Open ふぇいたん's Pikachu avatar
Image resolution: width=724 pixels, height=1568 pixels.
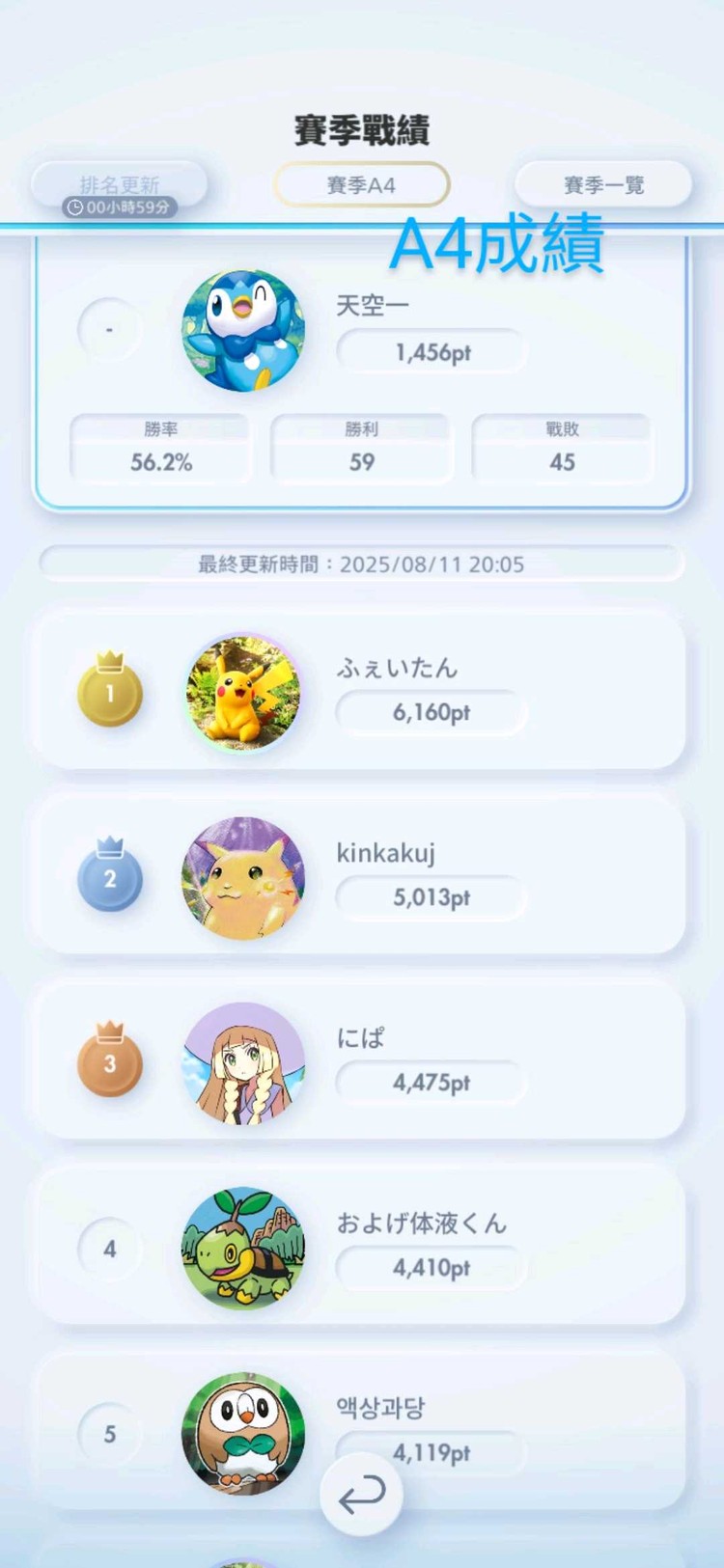pyautogui.click(x=242, y=691)
